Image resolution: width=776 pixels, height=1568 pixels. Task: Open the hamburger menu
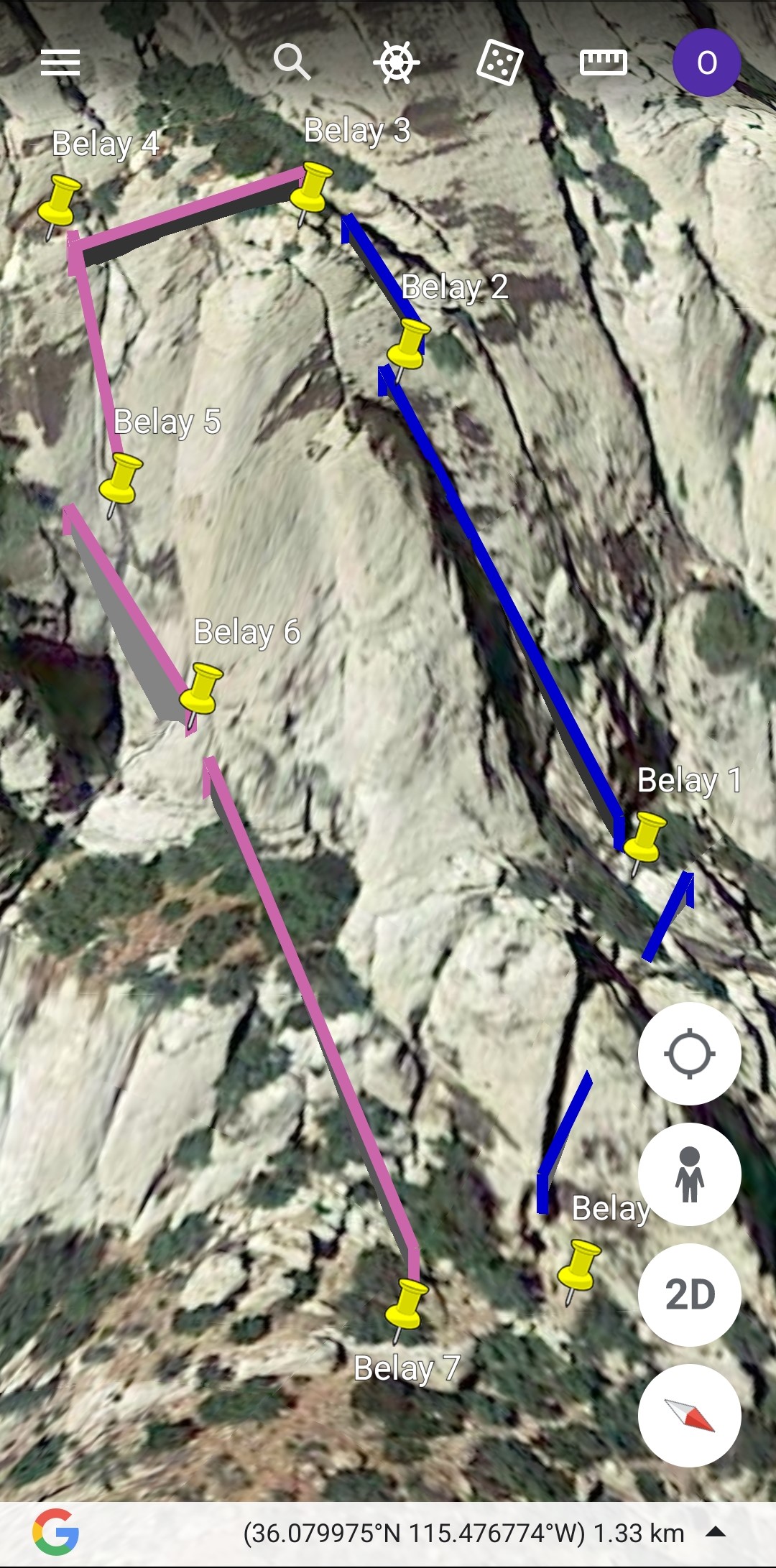[x=60, y=62]
